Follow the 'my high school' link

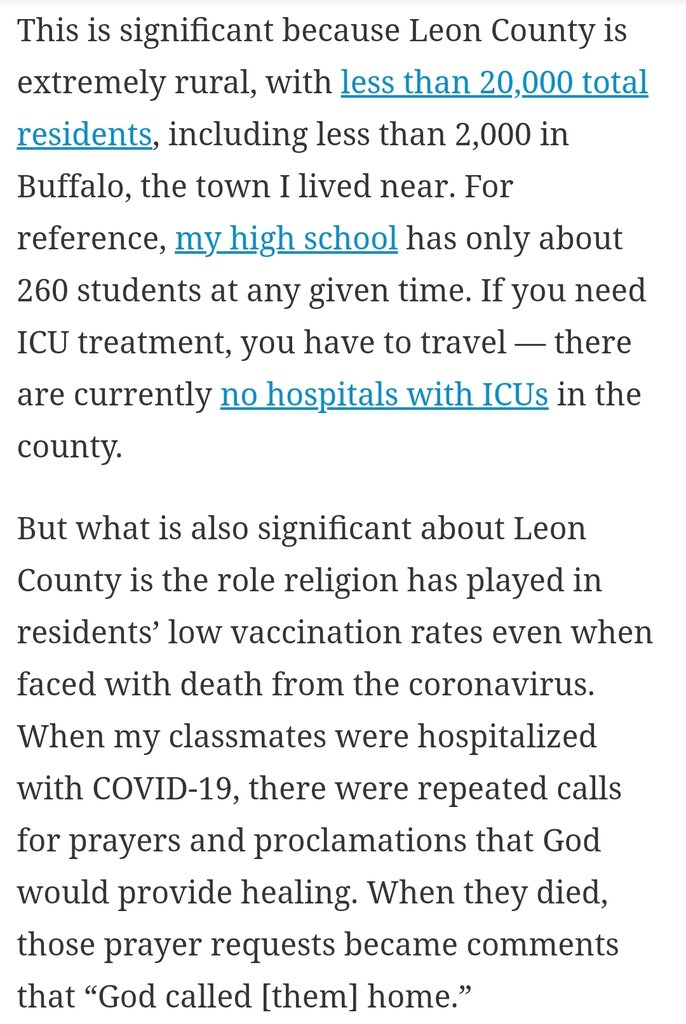(x=286, y=238)
